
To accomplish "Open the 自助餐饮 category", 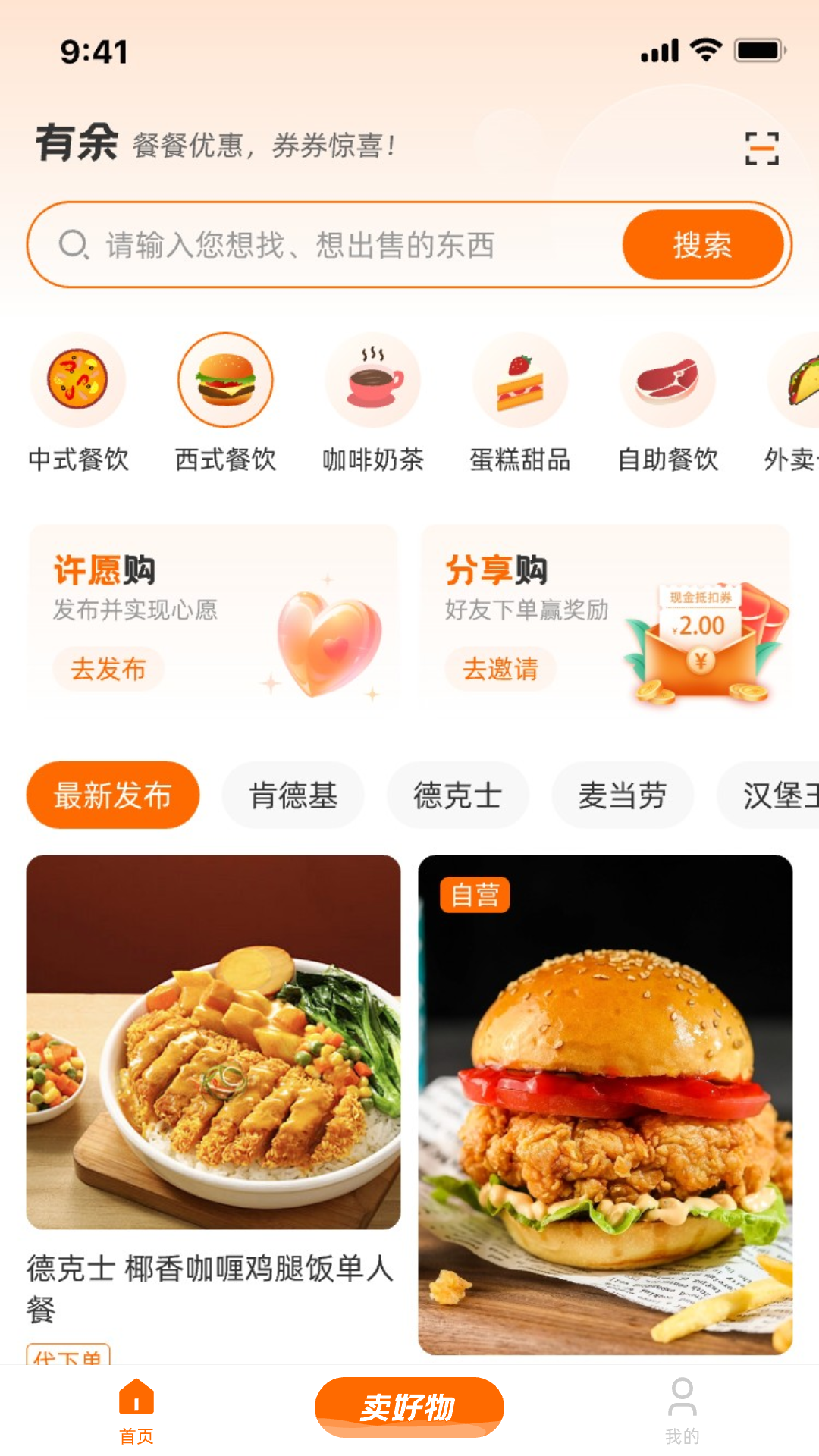I will pyautogui.click(x=667, y=403).
